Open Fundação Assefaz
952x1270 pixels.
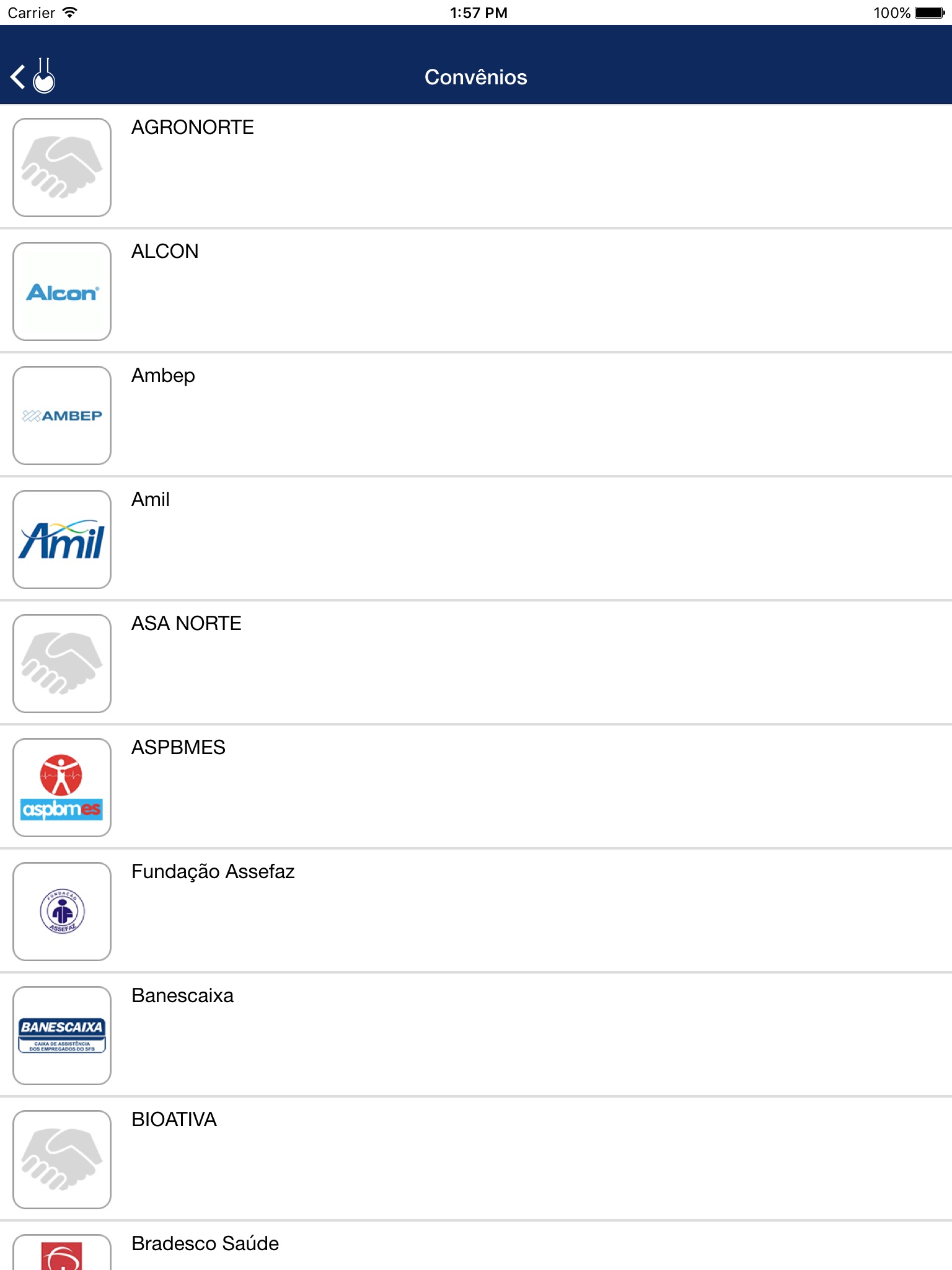pos(476,911)
